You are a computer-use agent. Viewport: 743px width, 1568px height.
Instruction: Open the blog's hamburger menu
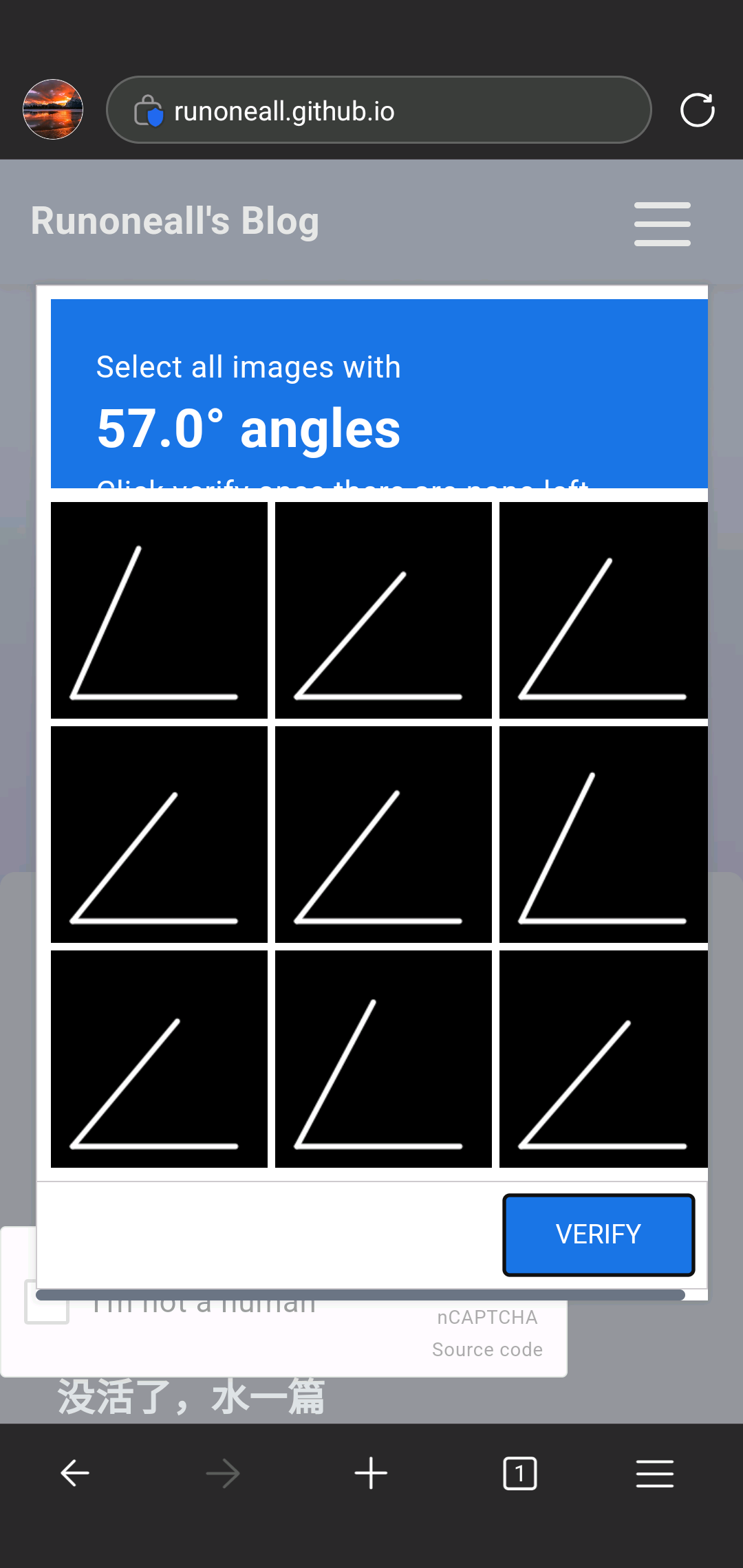click(x=663, y=224)
